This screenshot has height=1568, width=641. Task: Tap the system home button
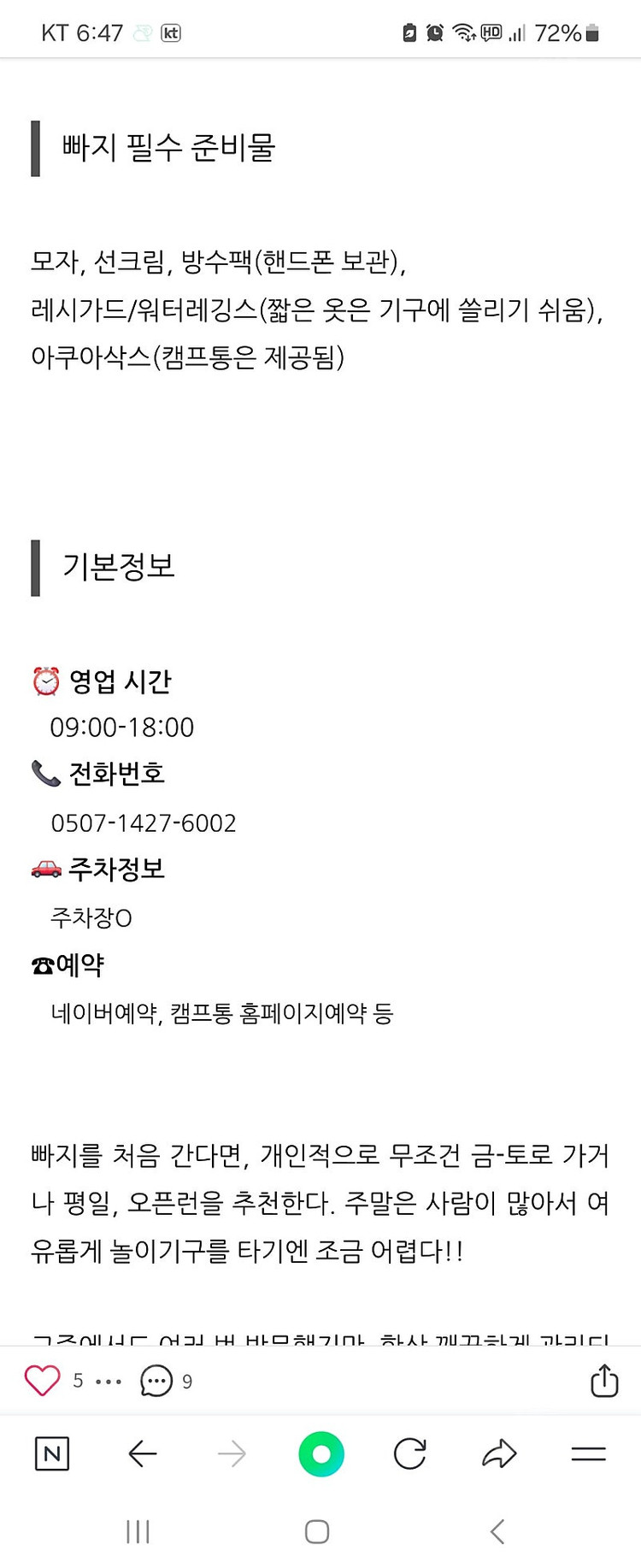[317, 1532]
